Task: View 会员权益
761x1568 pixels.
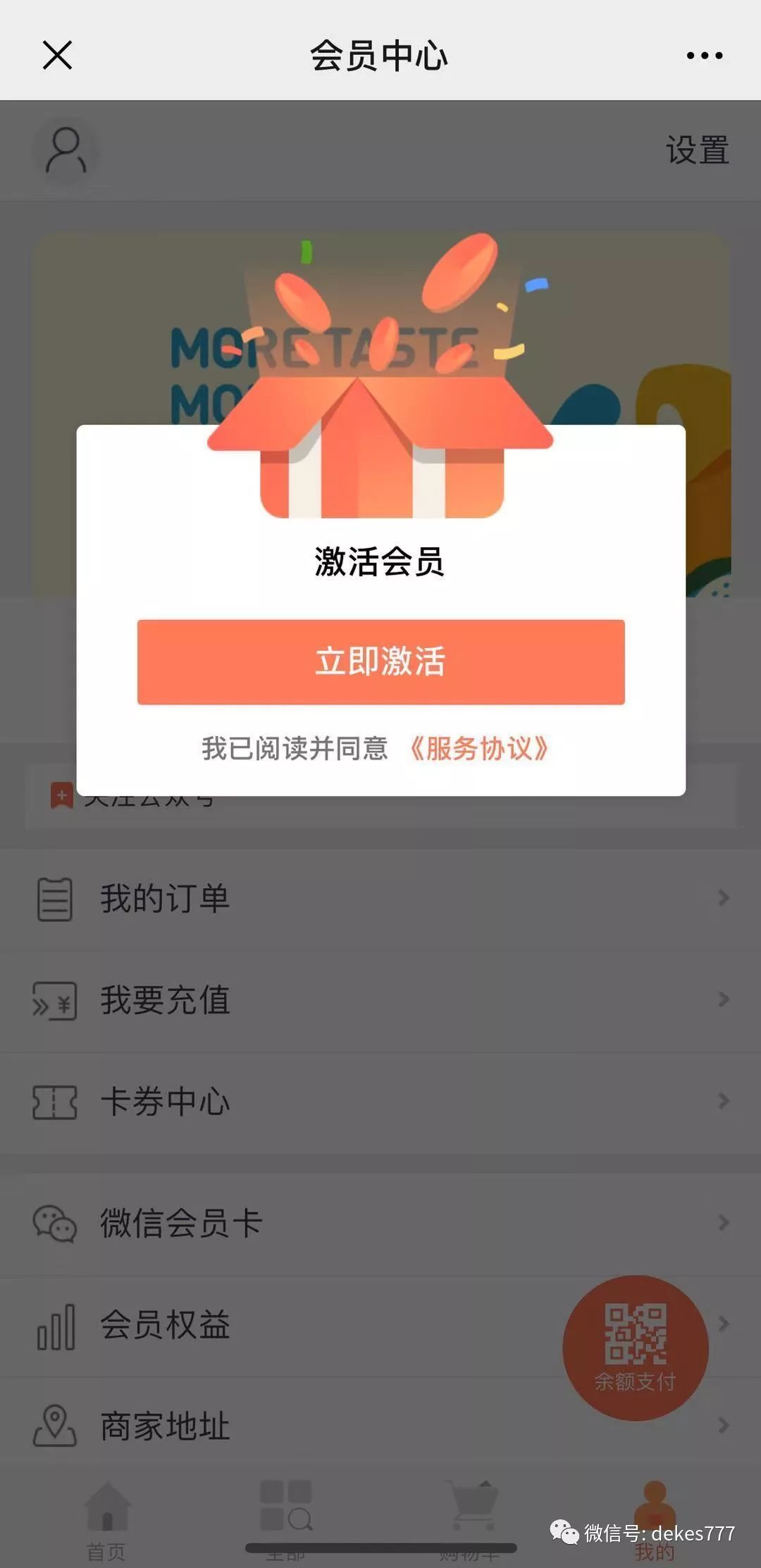Action: point(282,1324)
